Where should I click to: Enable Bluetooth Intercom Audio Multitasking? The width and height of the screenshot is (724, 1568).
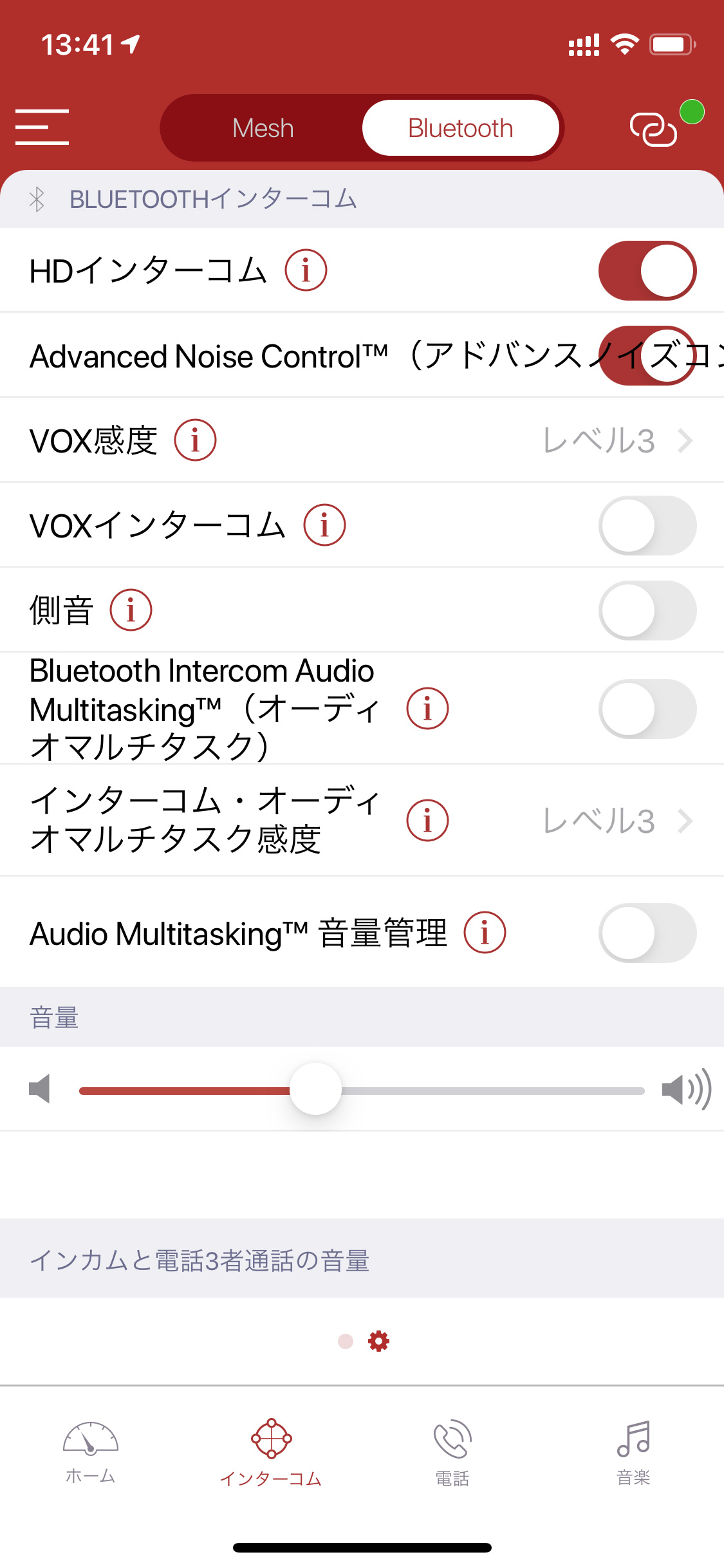tap(647, 709)
